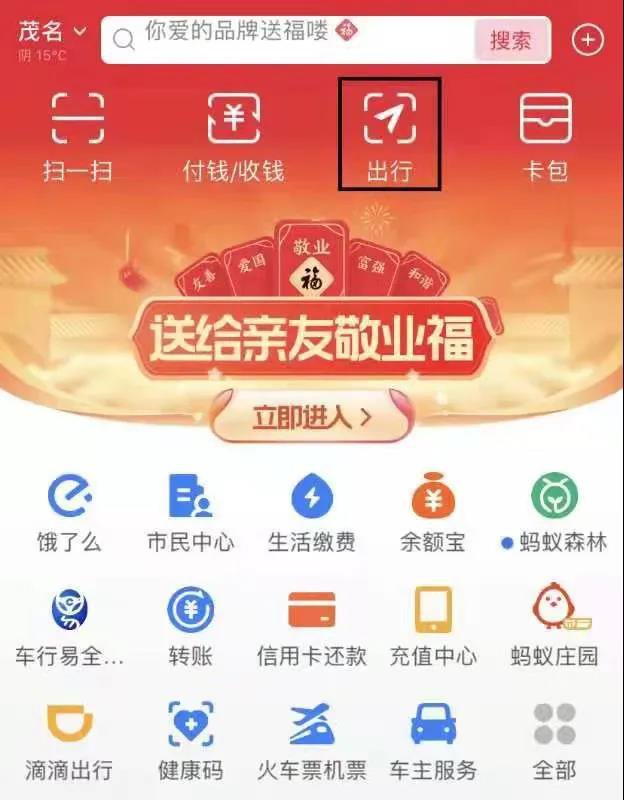Launch 滴滴出行

71,740
